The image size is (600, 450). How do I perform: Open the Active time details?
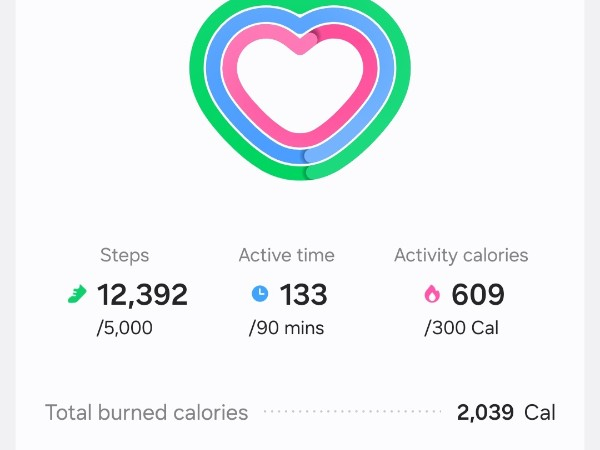click(x=287, y=294)
